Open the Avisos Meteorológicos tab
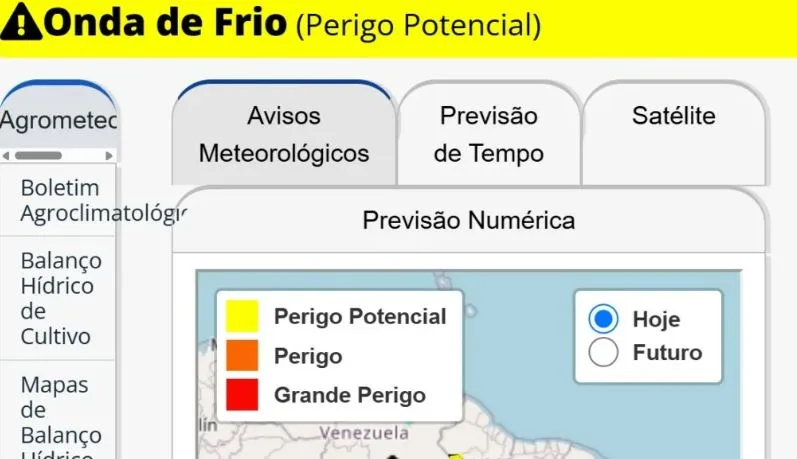Viewport: 797px width, 459px height. [284, 135]
